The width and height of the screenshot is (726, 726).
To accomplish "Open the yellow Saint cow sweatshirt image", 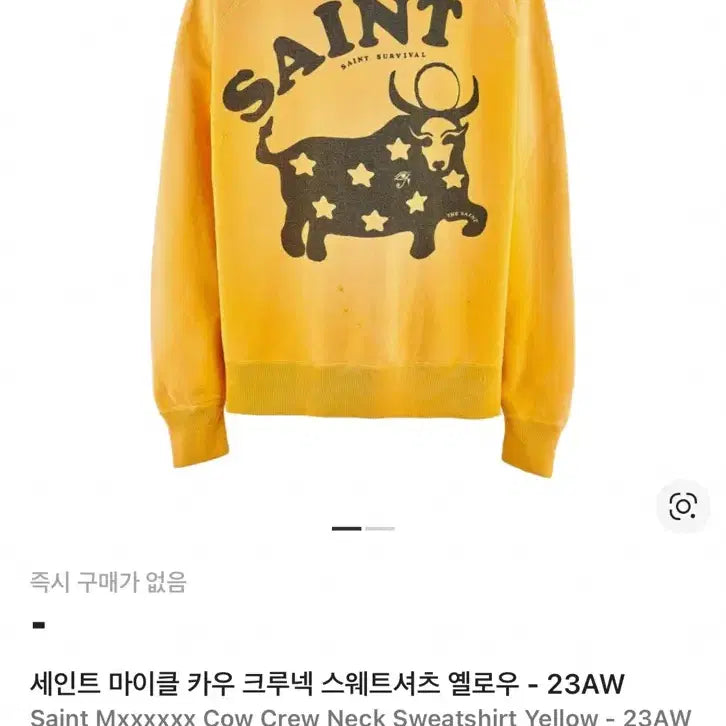I will coord(363,240).
